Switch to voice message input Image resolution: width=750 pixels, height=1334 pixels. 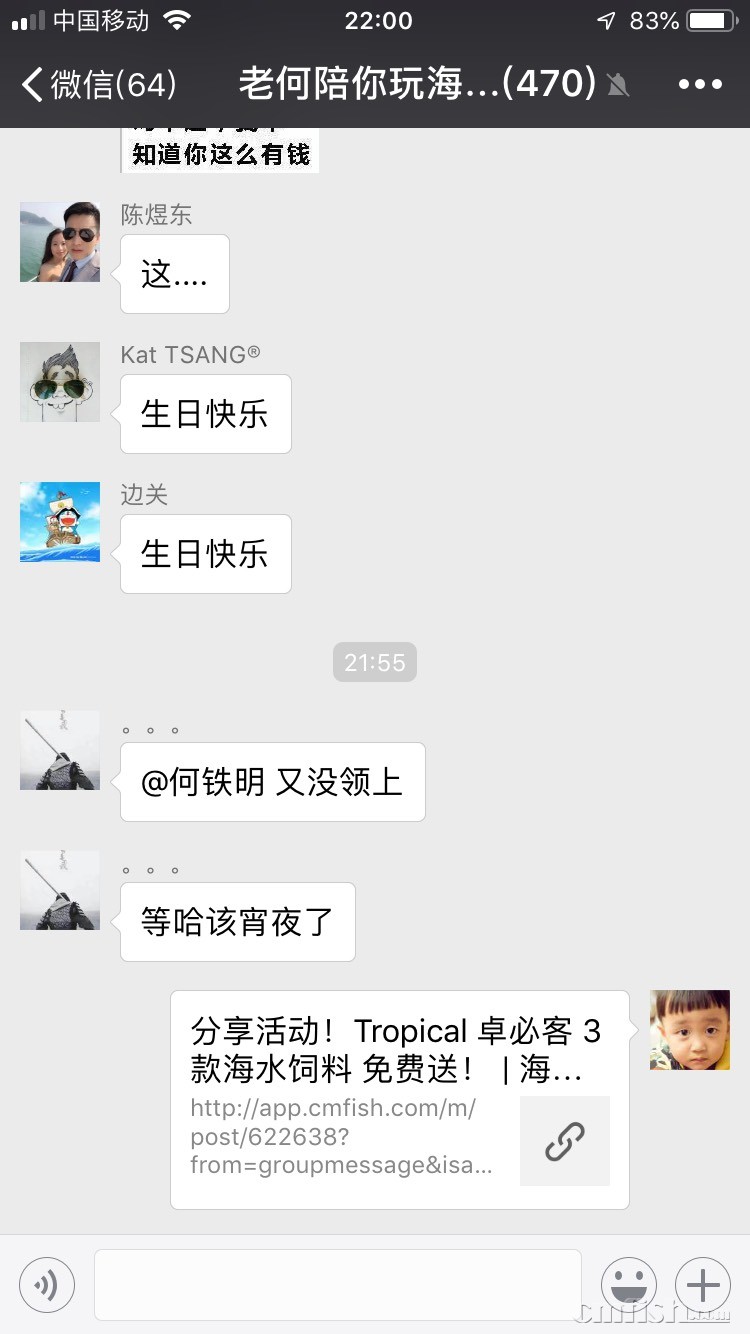(47, 1284)
